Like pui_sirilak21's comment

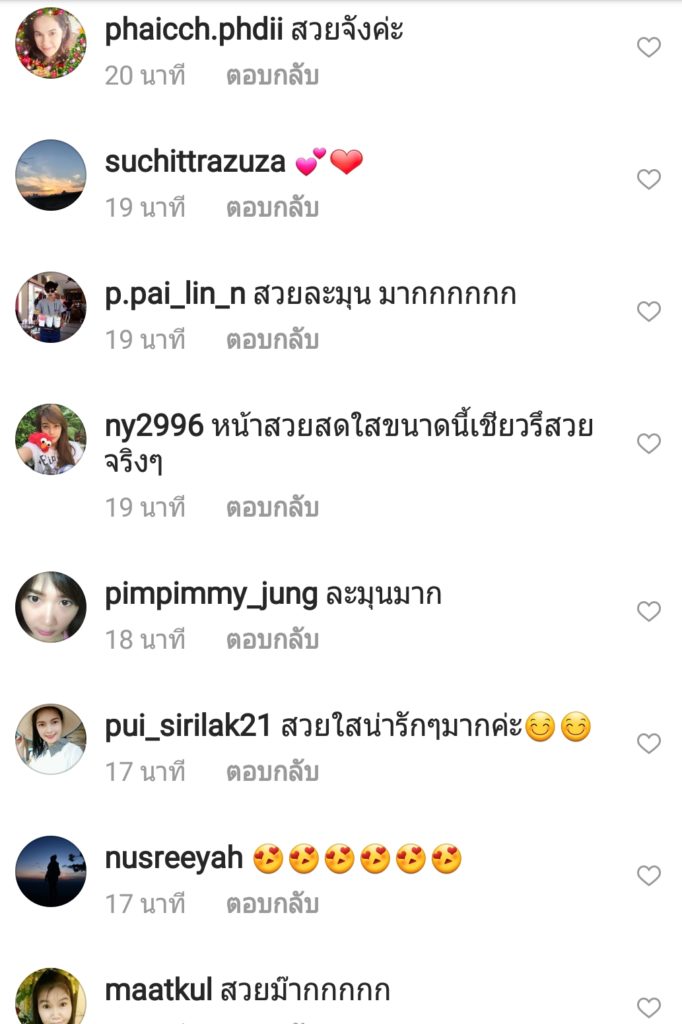[649, 743]
